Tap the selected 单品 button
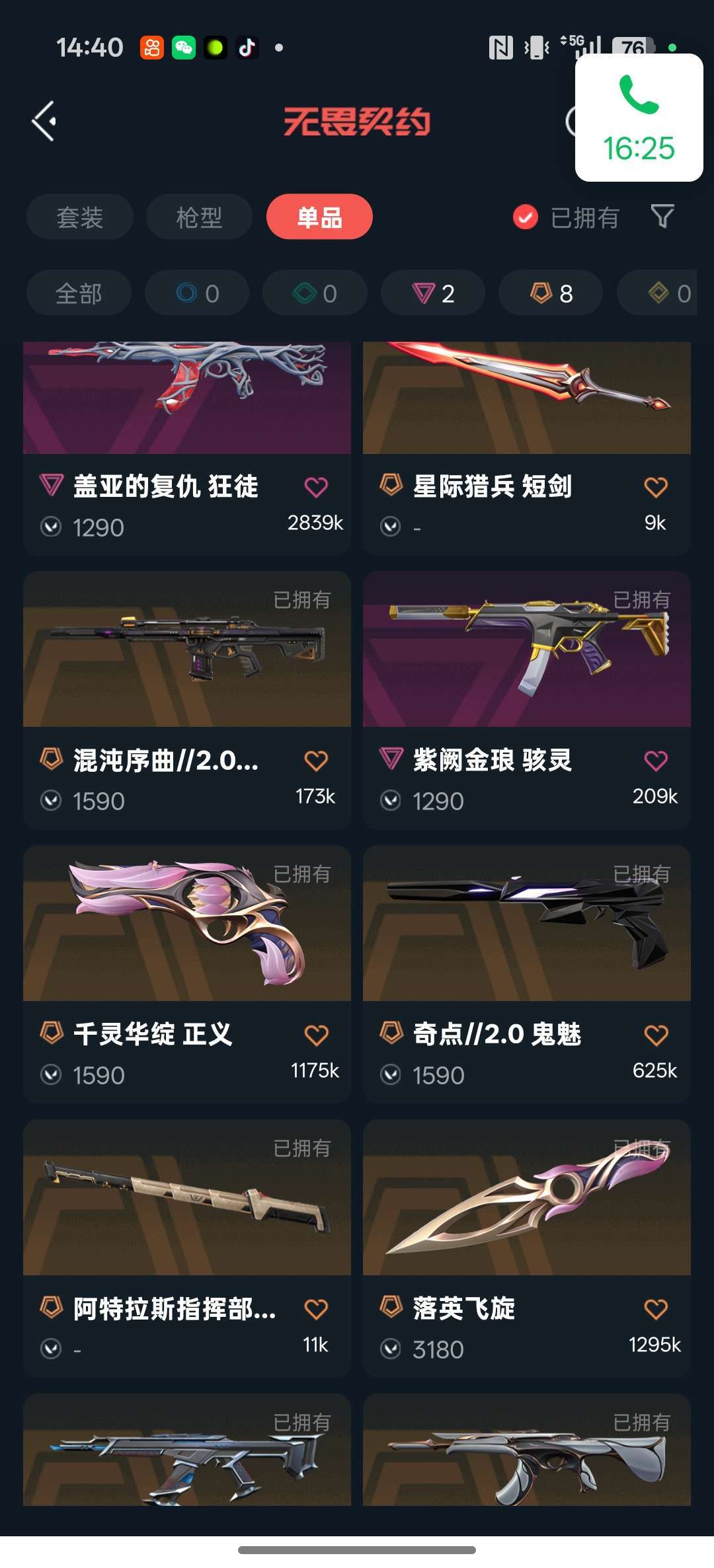The image size is (714, 1568). (x=319, y=217)
